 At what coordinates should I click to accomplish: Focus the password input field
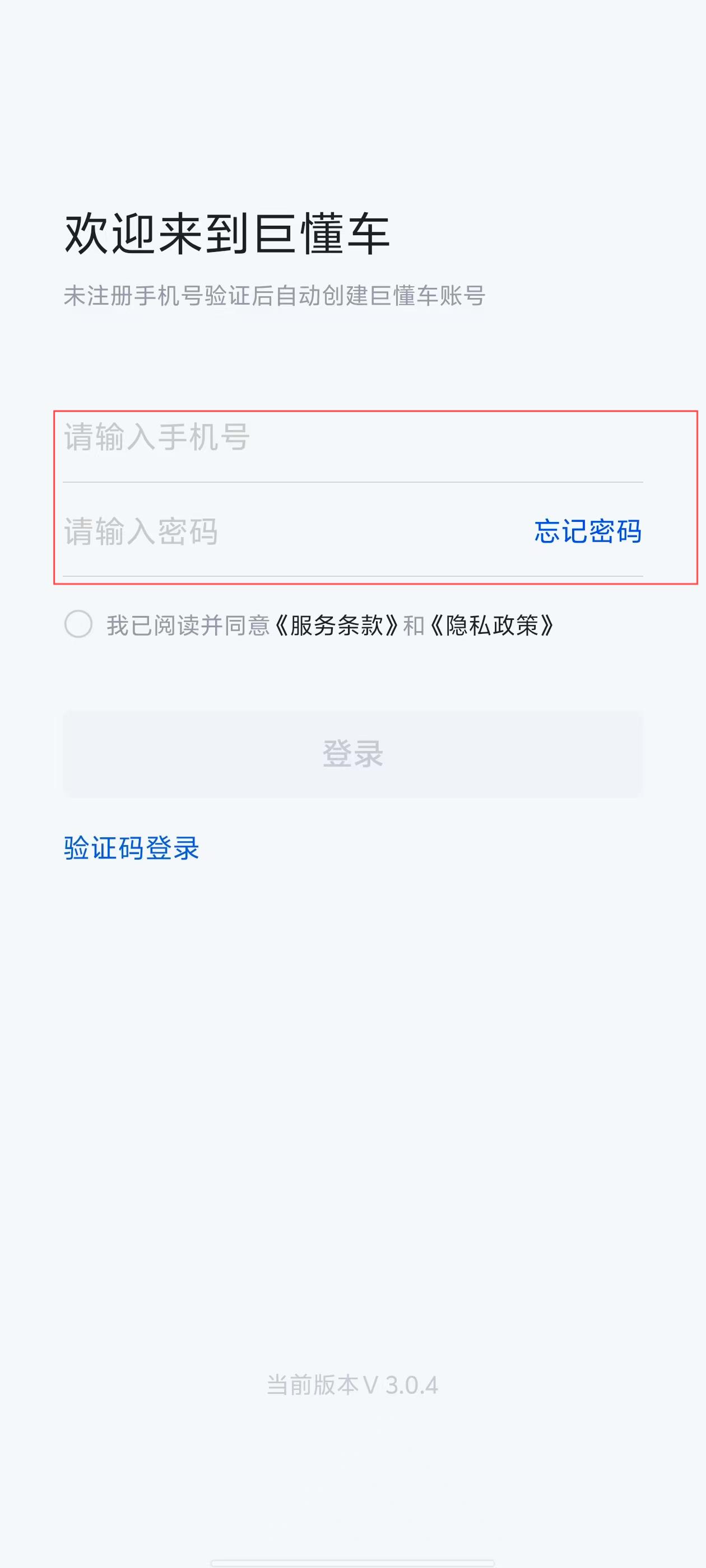[286, 531]
